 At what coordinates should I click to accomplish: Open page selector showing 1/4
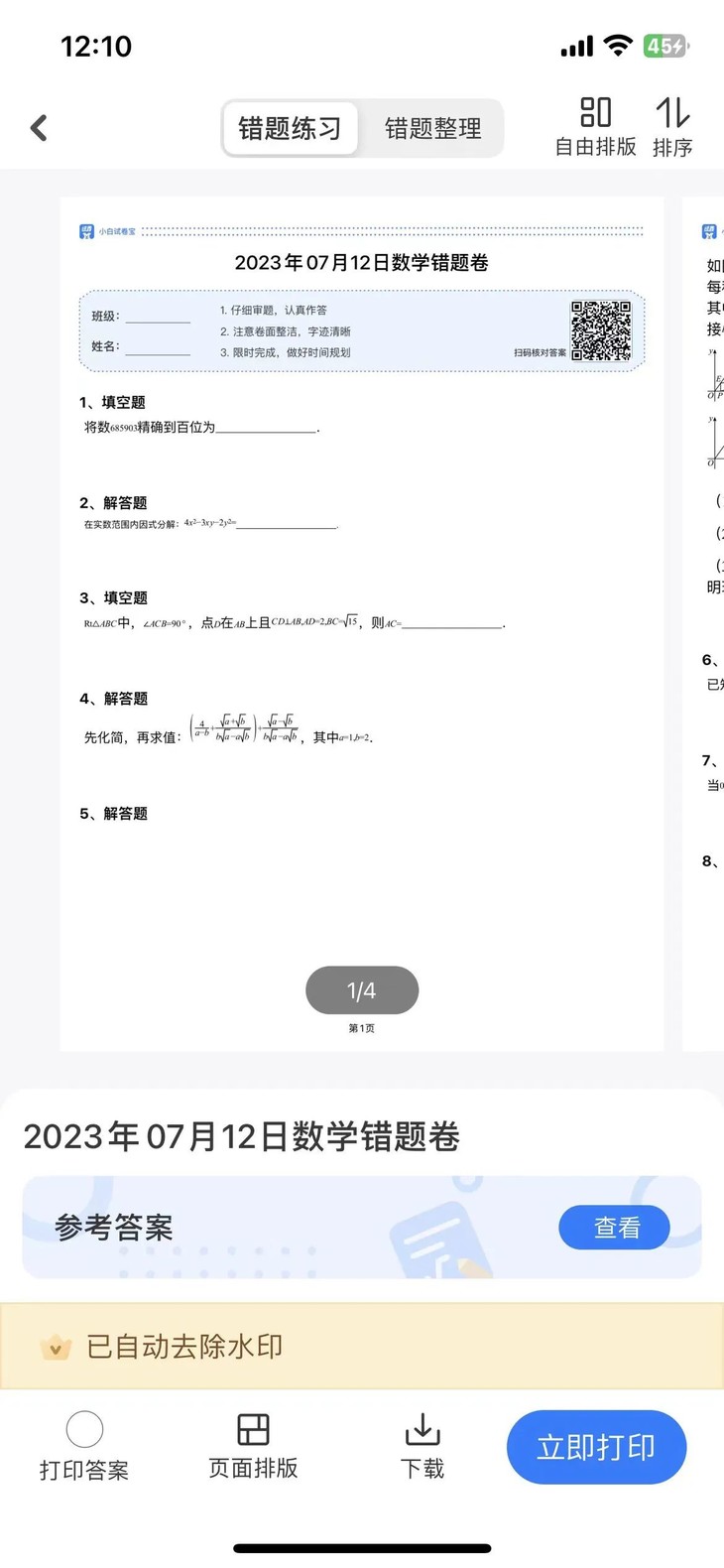pyautogui.click(x=361, y=989)
